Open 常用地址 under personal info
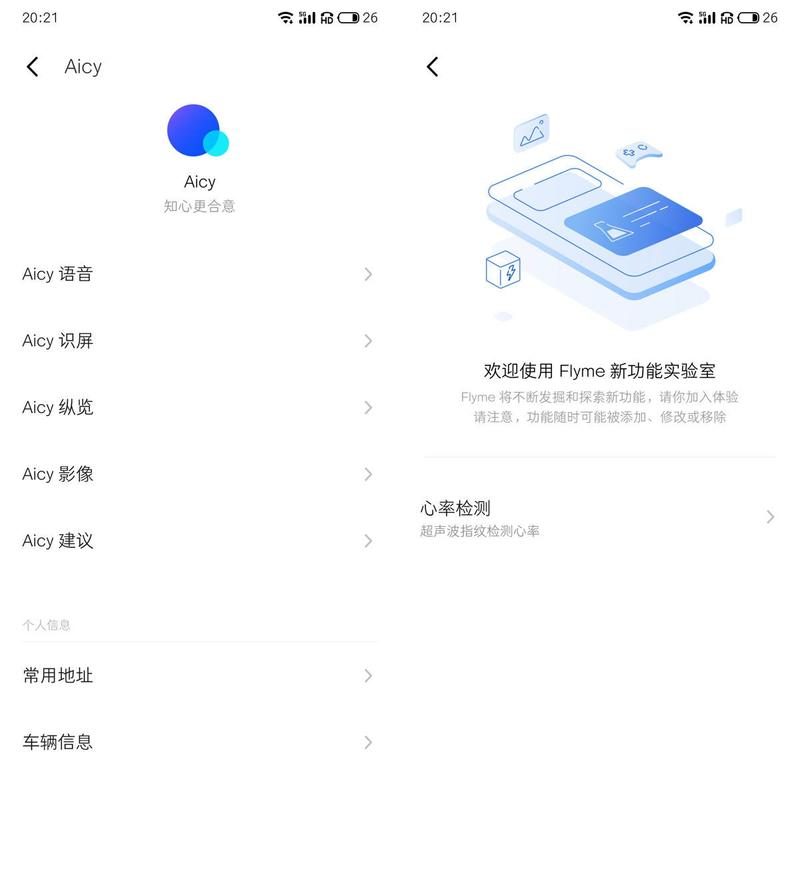 (198, 676)
